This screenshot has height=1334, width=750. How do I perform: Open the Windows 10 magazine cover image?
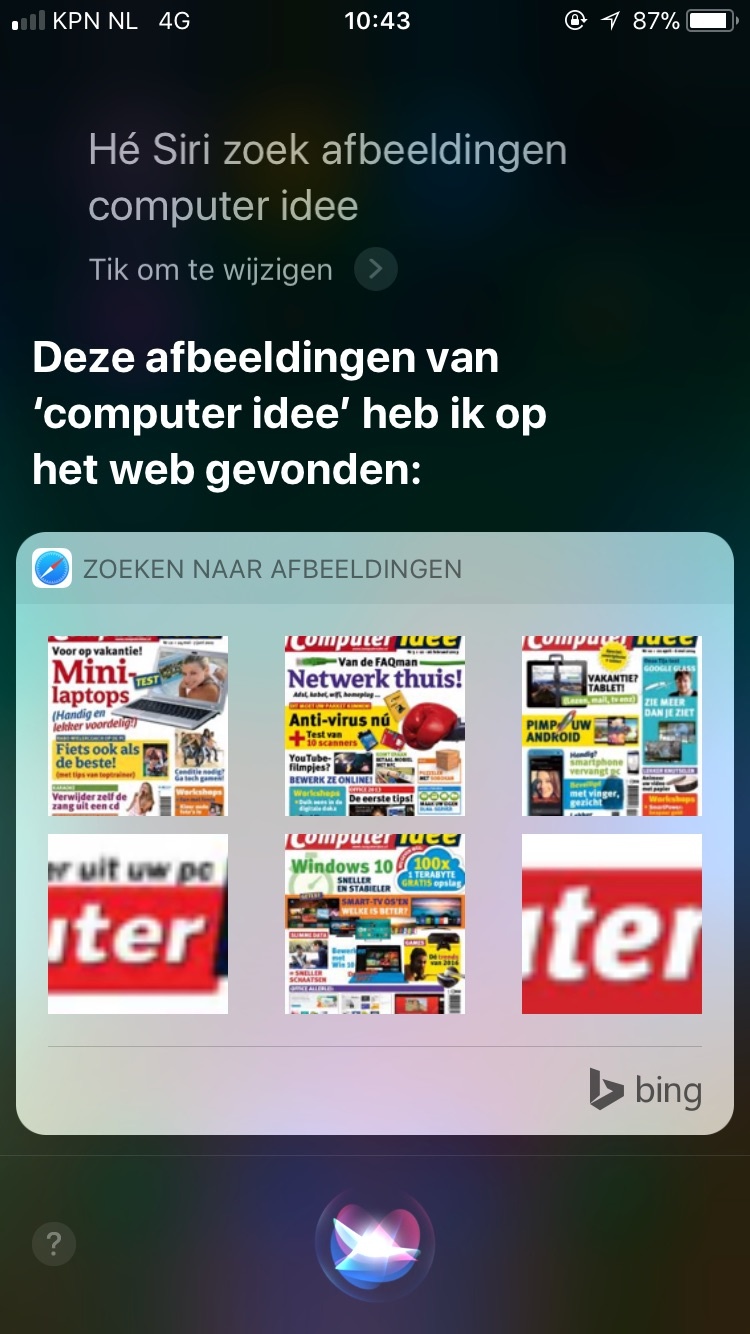tap(375, 924)
